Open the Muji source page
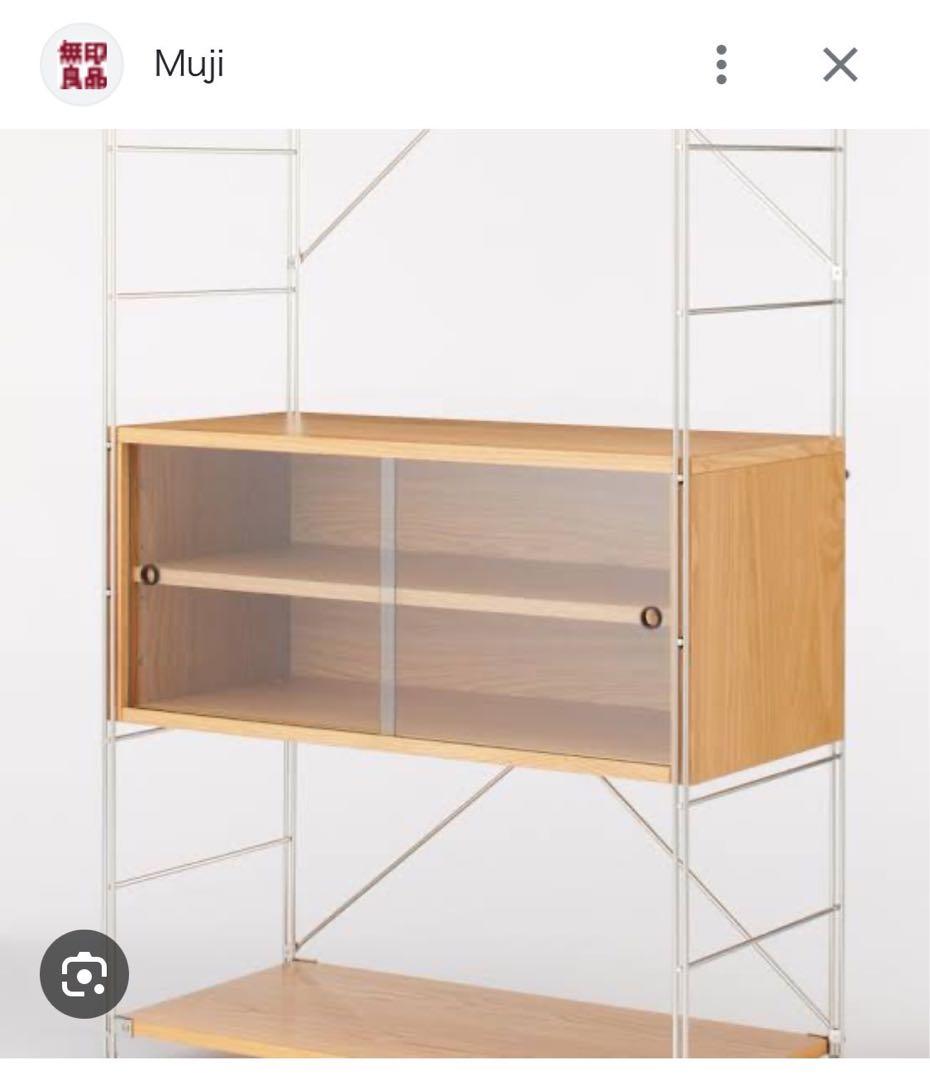Viewport: 930px width, 1080px height. click(189, 65)
